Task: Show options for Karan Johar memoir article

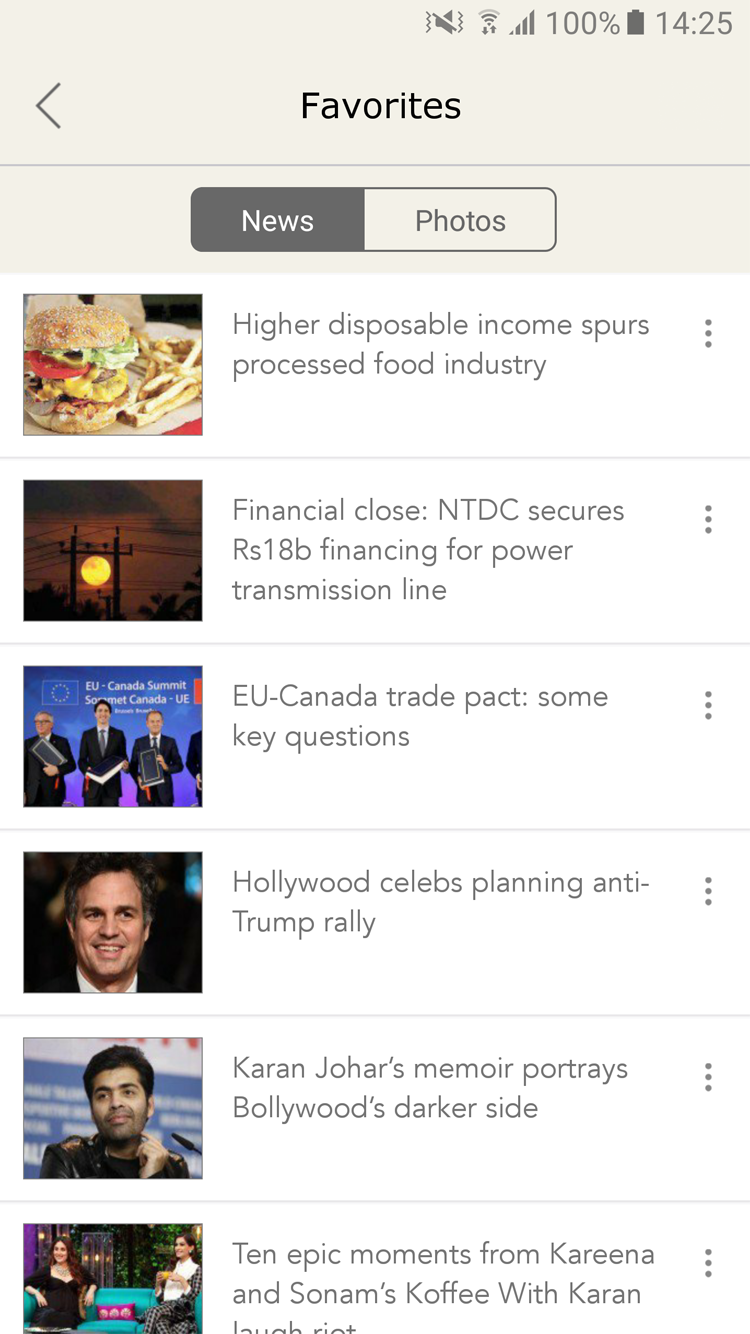Action: point(708,1077)
